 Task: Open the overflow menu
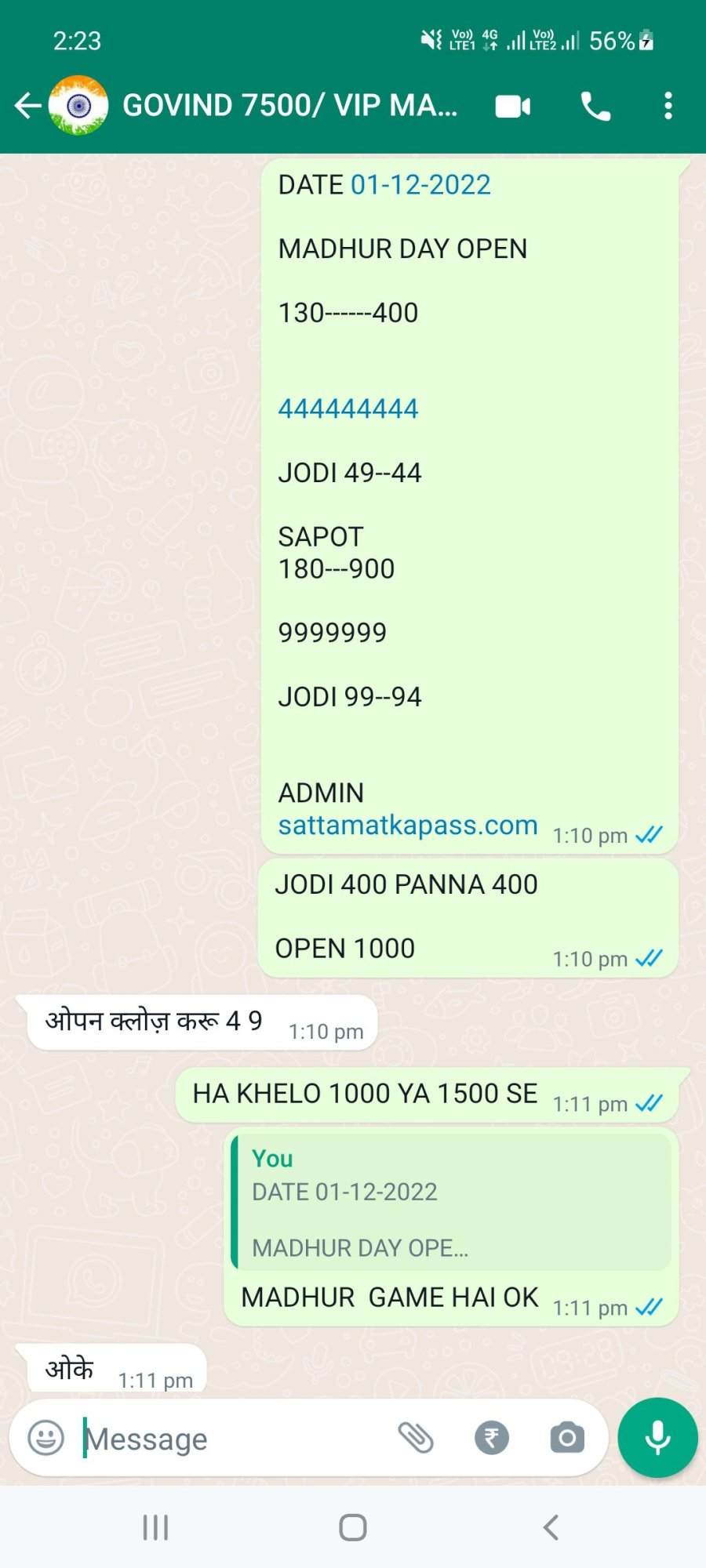click(x=668, y=106)
